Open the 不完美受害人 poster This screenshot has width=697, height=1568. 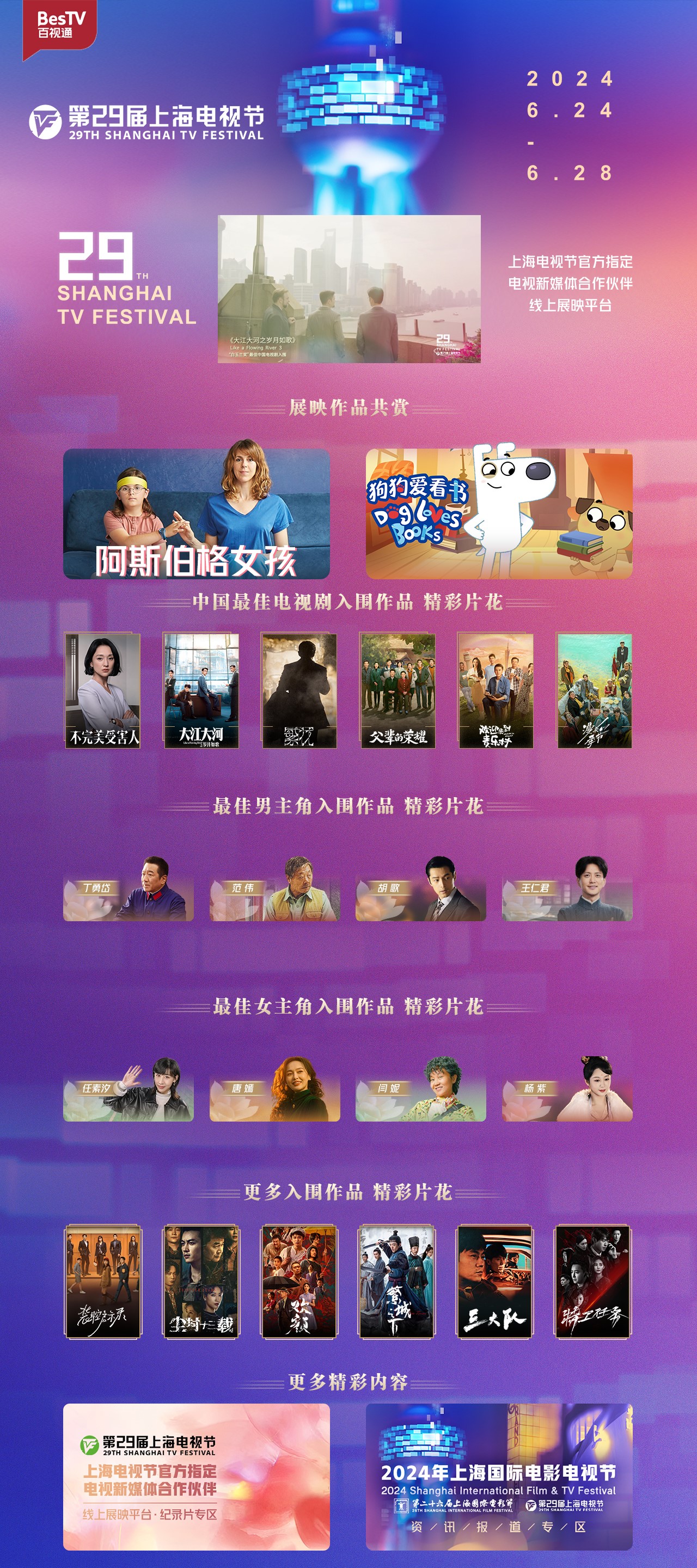103,690
